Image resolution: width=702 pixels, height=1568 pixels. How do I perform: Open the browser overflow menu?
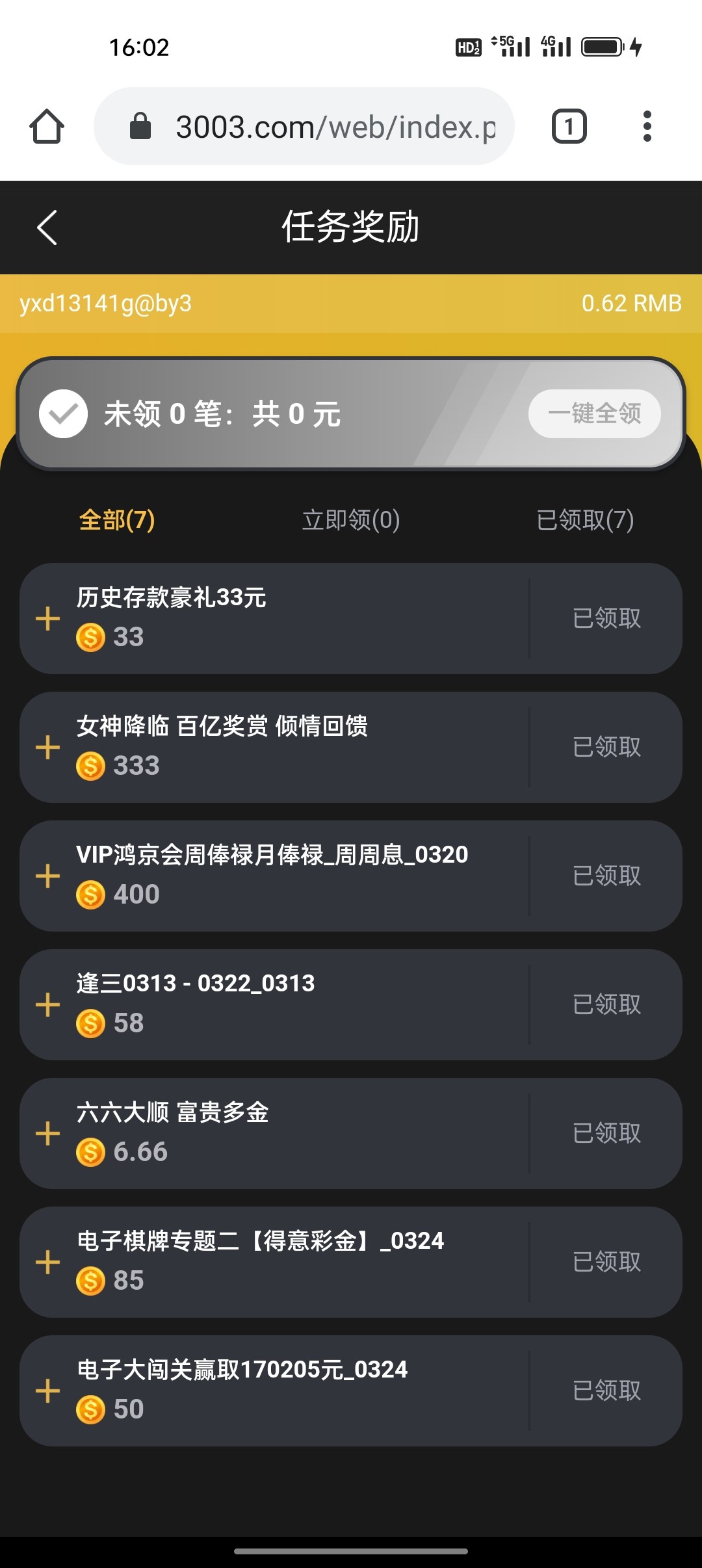pos(647,126)
